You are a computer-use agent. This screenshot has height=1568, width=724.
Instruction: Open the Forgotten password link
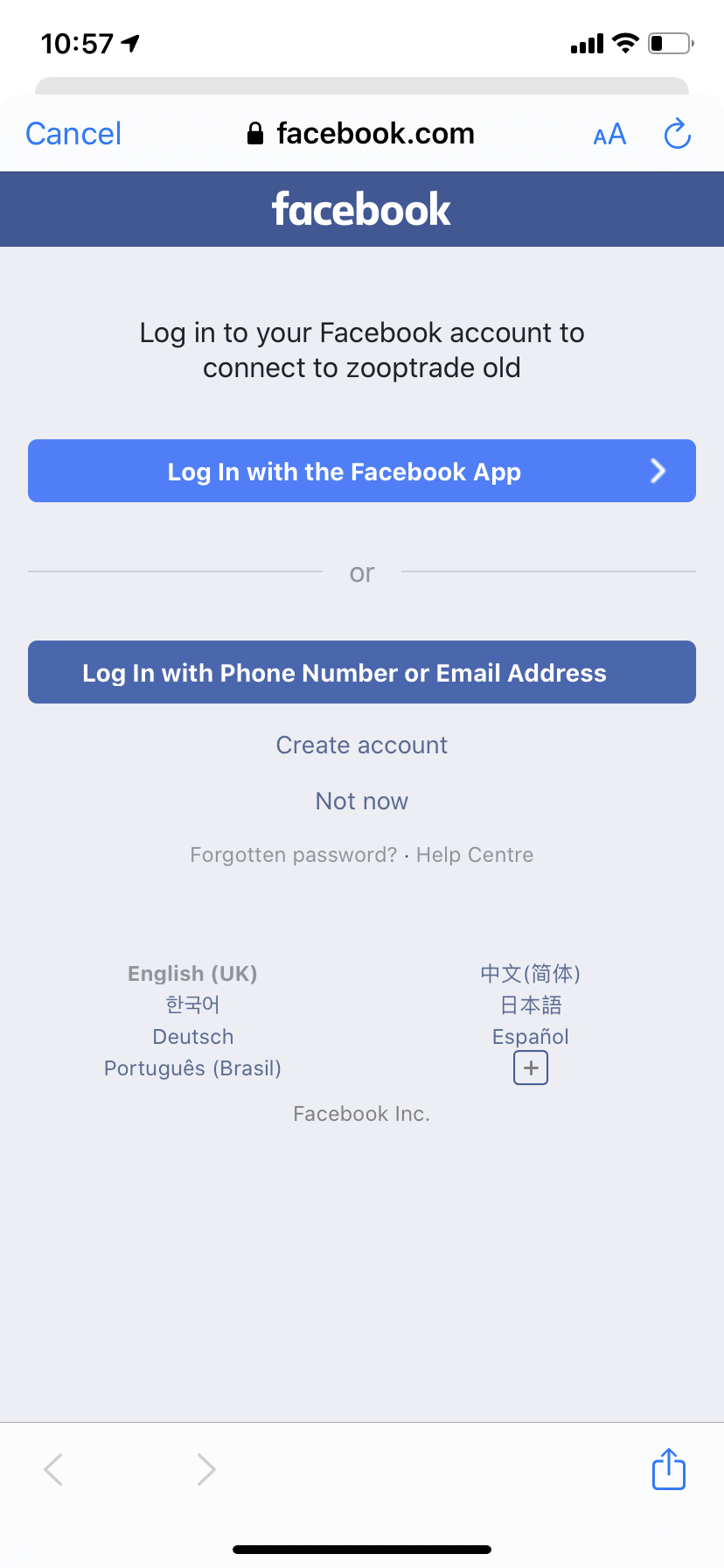click(293, 855)
